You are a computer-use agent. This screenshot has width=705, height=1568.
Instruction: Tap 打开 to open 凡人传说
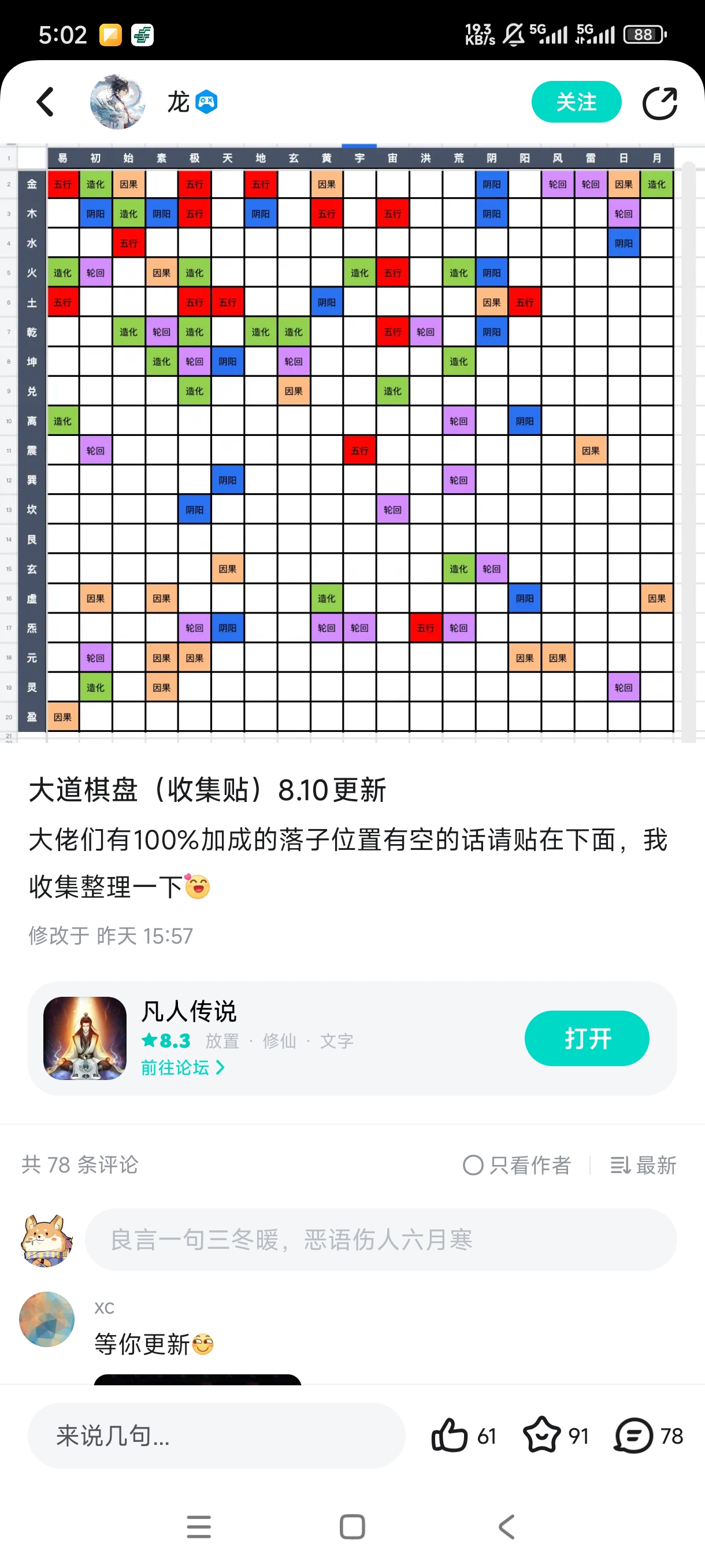pyautogui.click(x=587, y=1038)
